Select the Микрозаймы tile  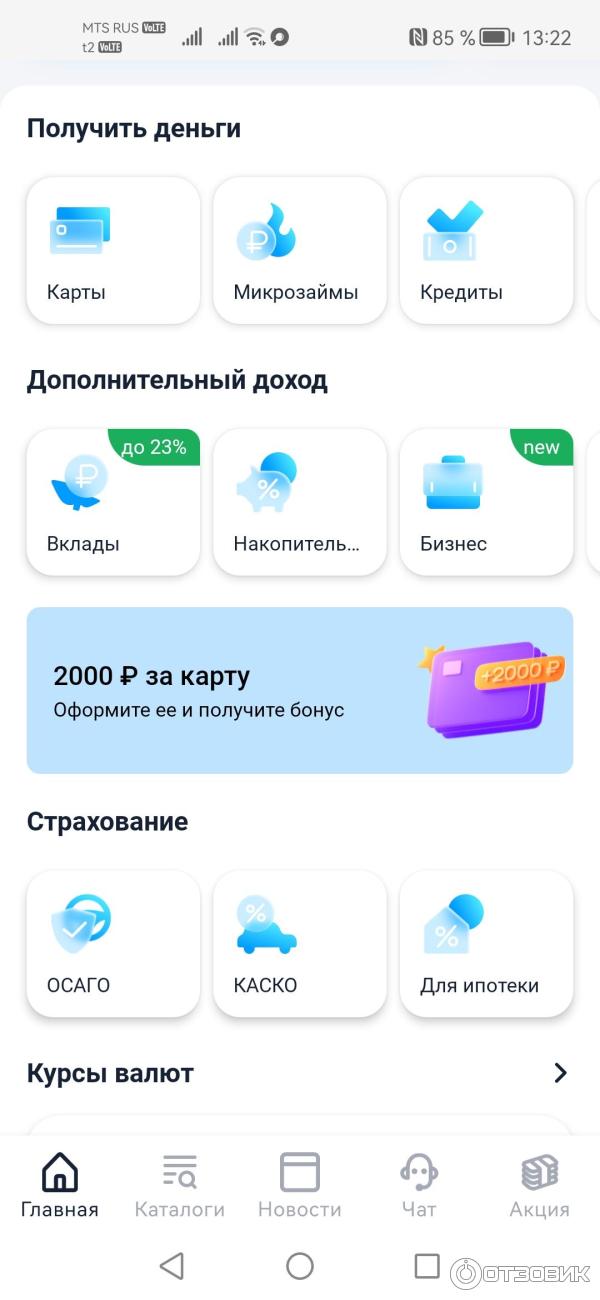click(x=299, y=250)
